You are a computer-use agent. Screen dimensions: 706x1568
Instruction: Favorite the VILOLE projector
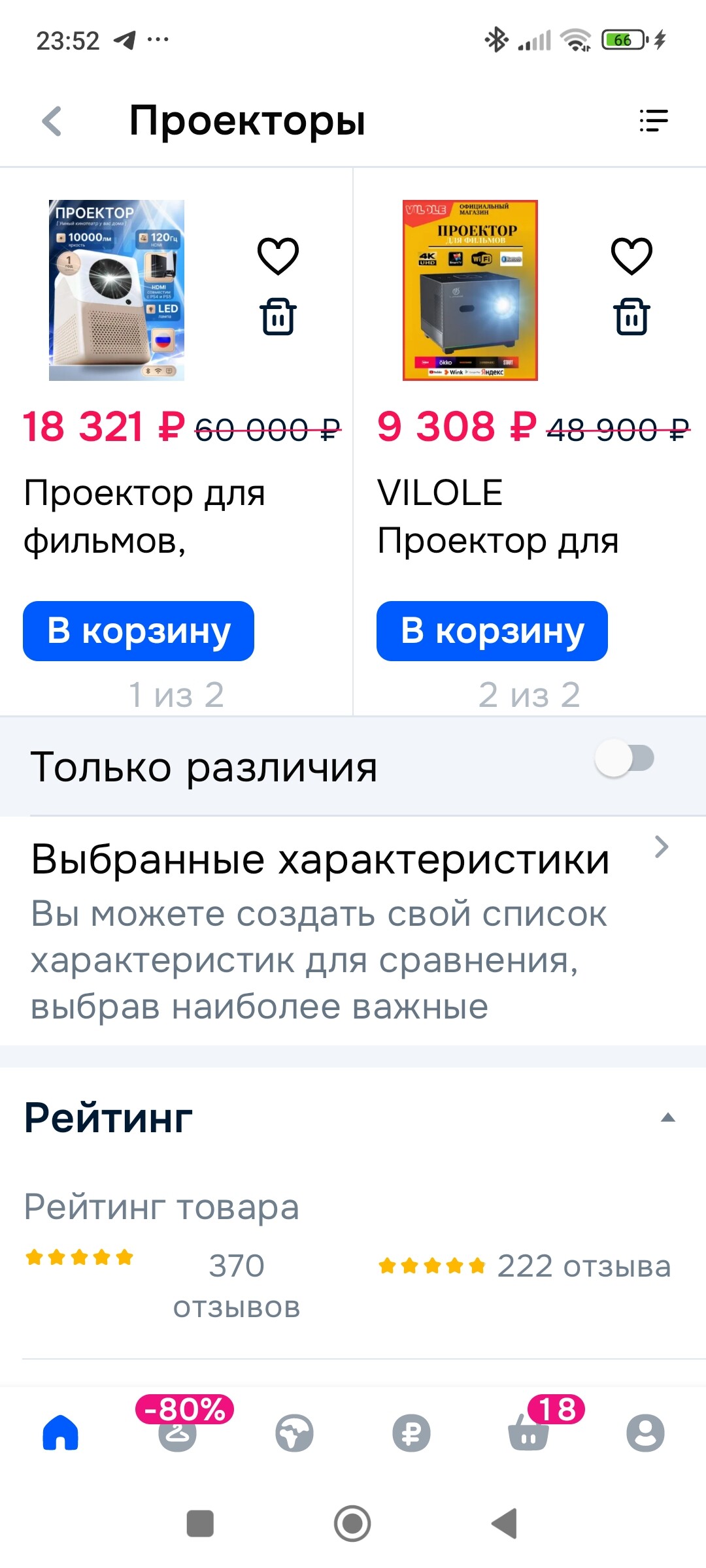click(x=631, y=255)
